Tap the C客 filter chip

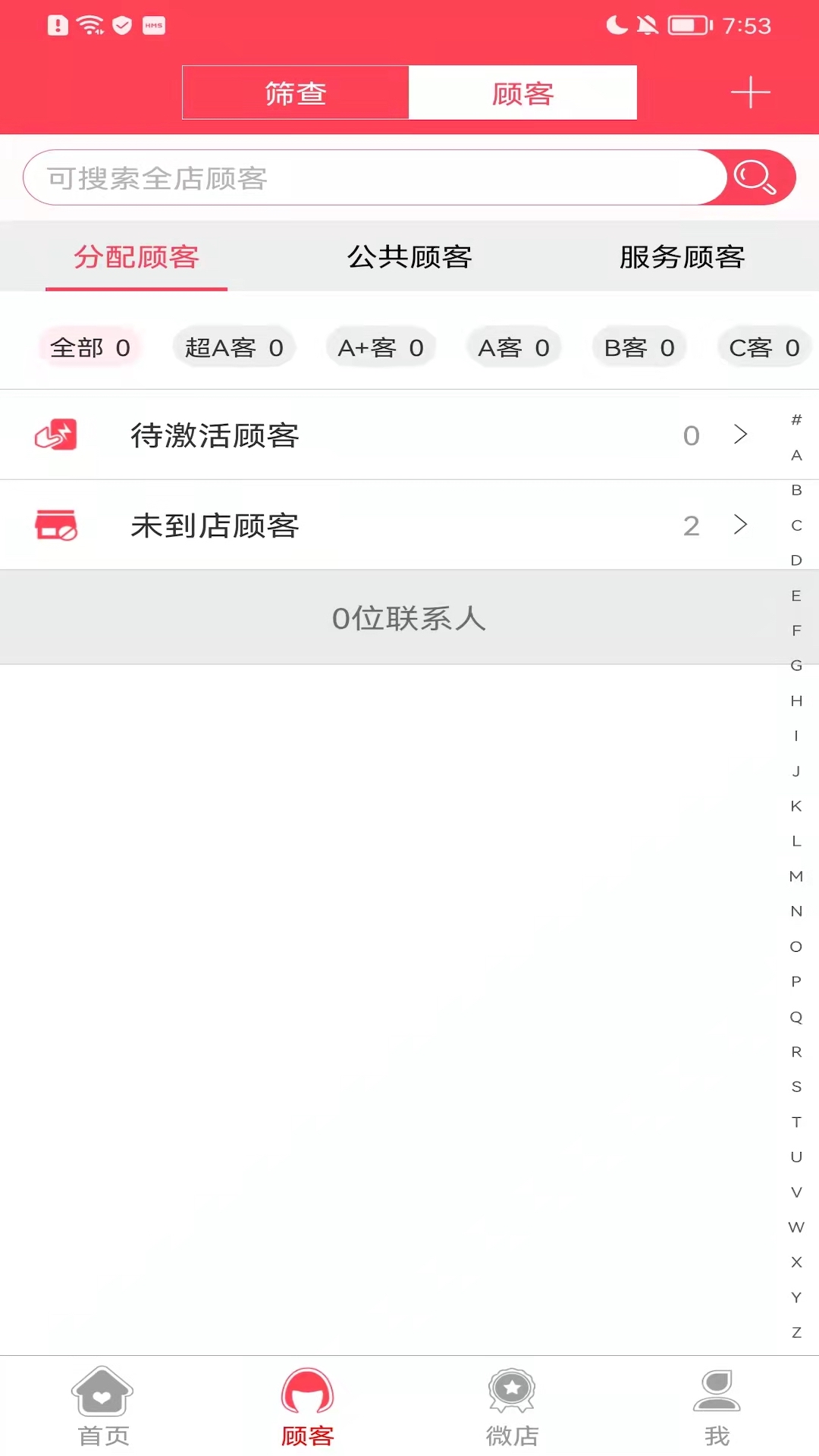click(x=764, y=348)
